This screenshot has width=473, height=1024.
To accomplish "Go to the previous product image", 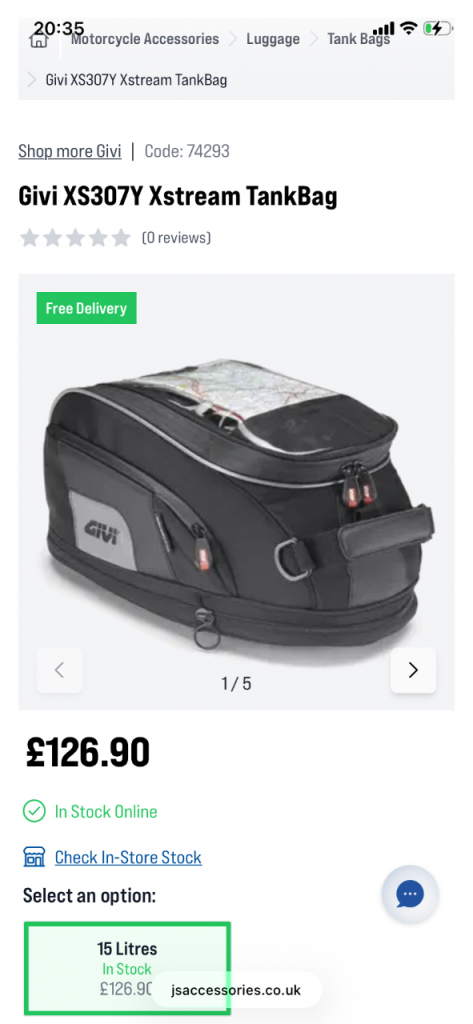I will tap(59, 670).
